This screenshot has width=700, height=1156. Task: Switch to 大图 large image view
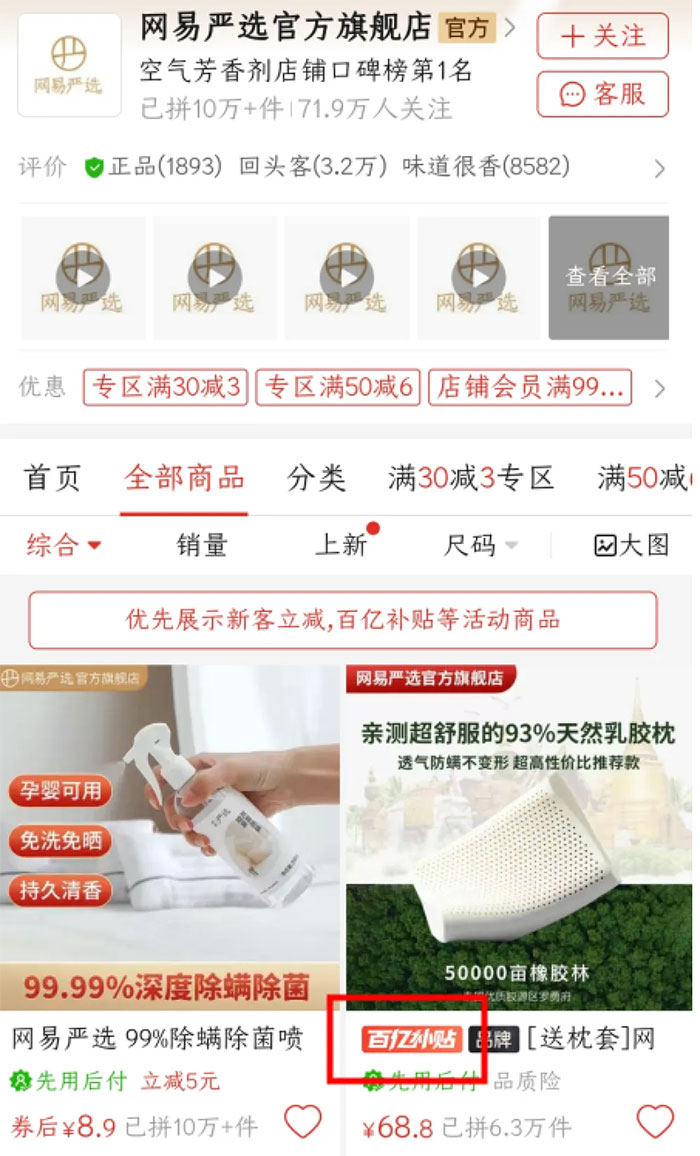(x=631, y=545)
